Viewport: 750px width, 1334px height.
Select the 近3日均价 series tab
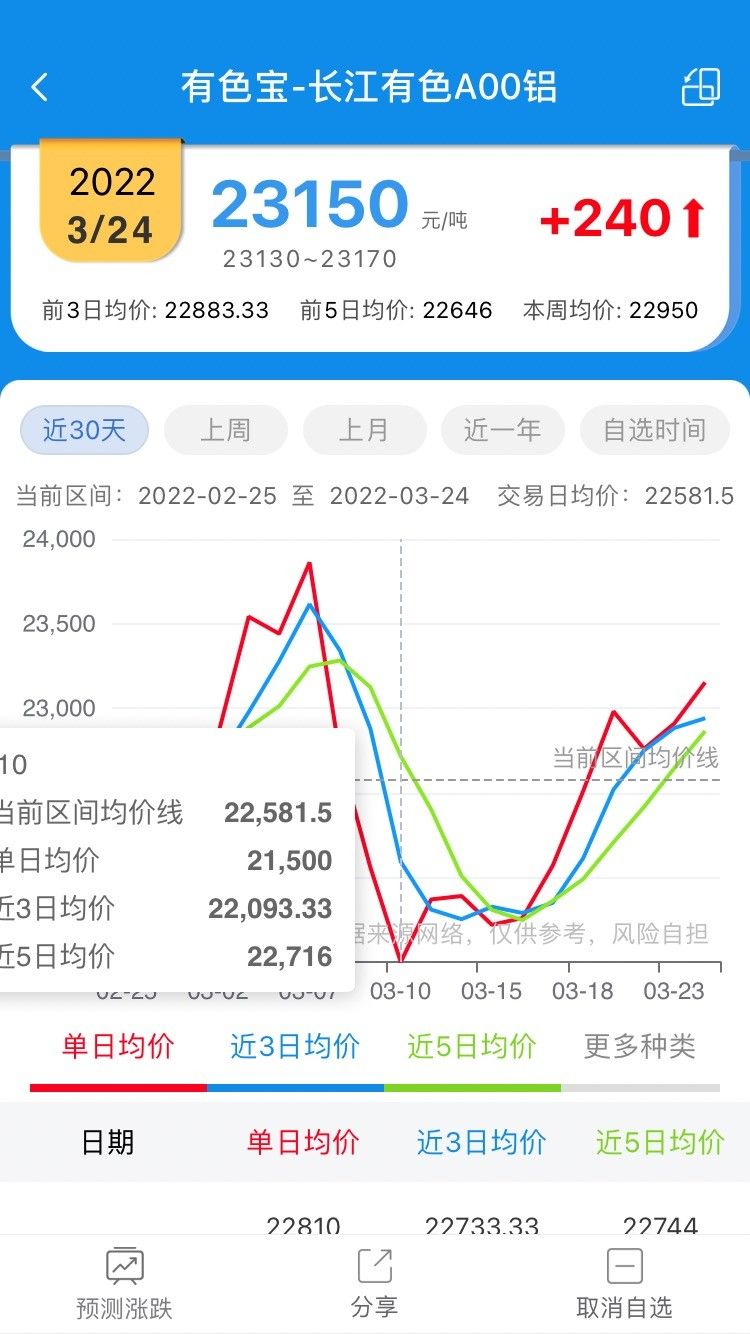pos(295,1047)
